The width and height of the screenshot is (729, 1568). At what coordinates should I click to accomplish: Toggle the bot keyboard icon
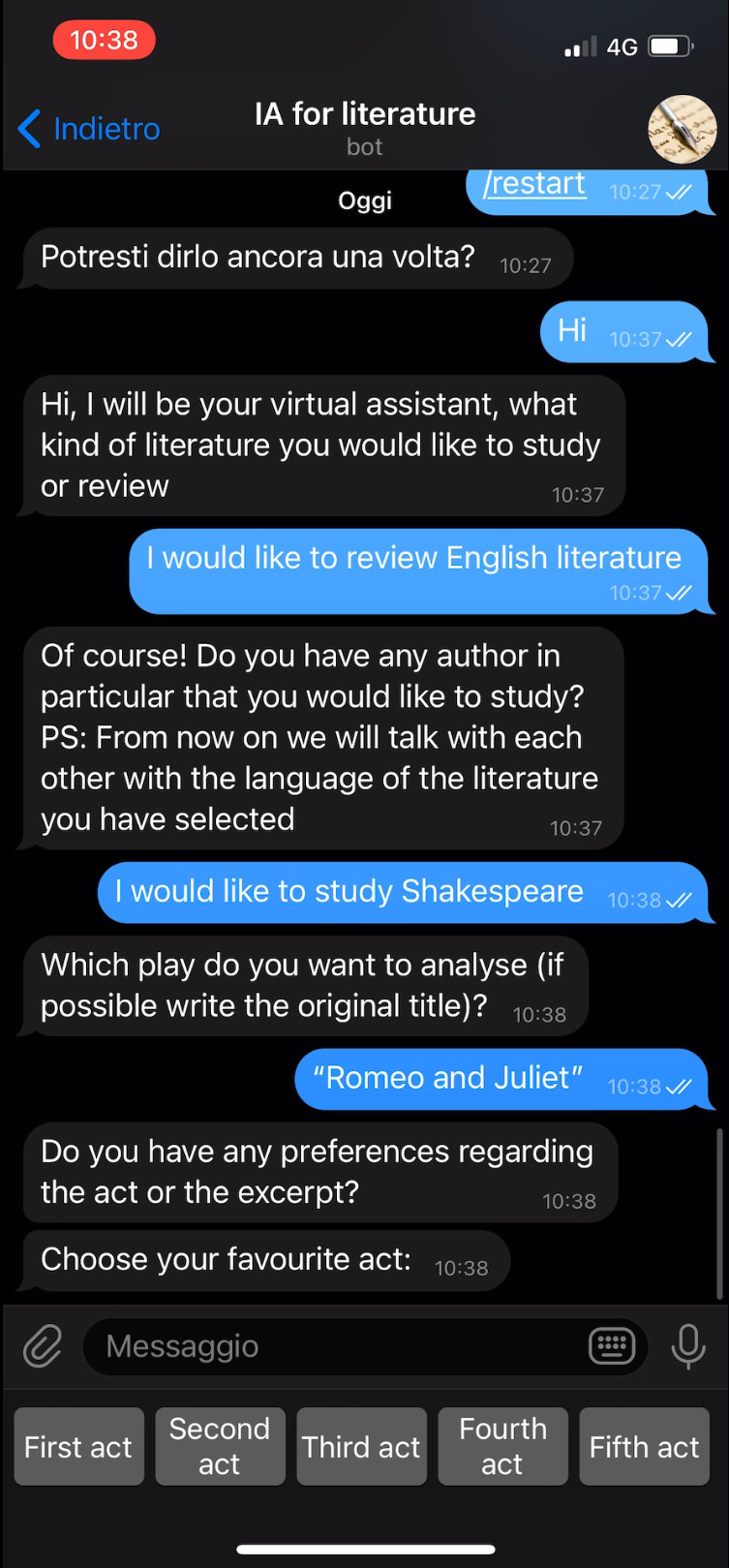(x=612, y=1346)
